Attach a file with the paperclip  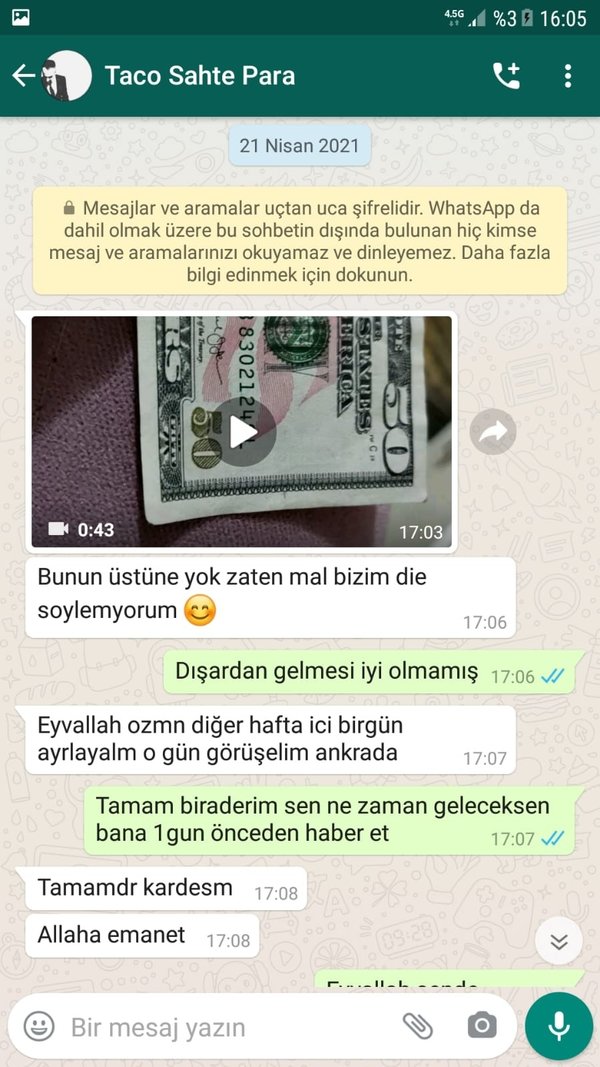[x=418, y=1025]
